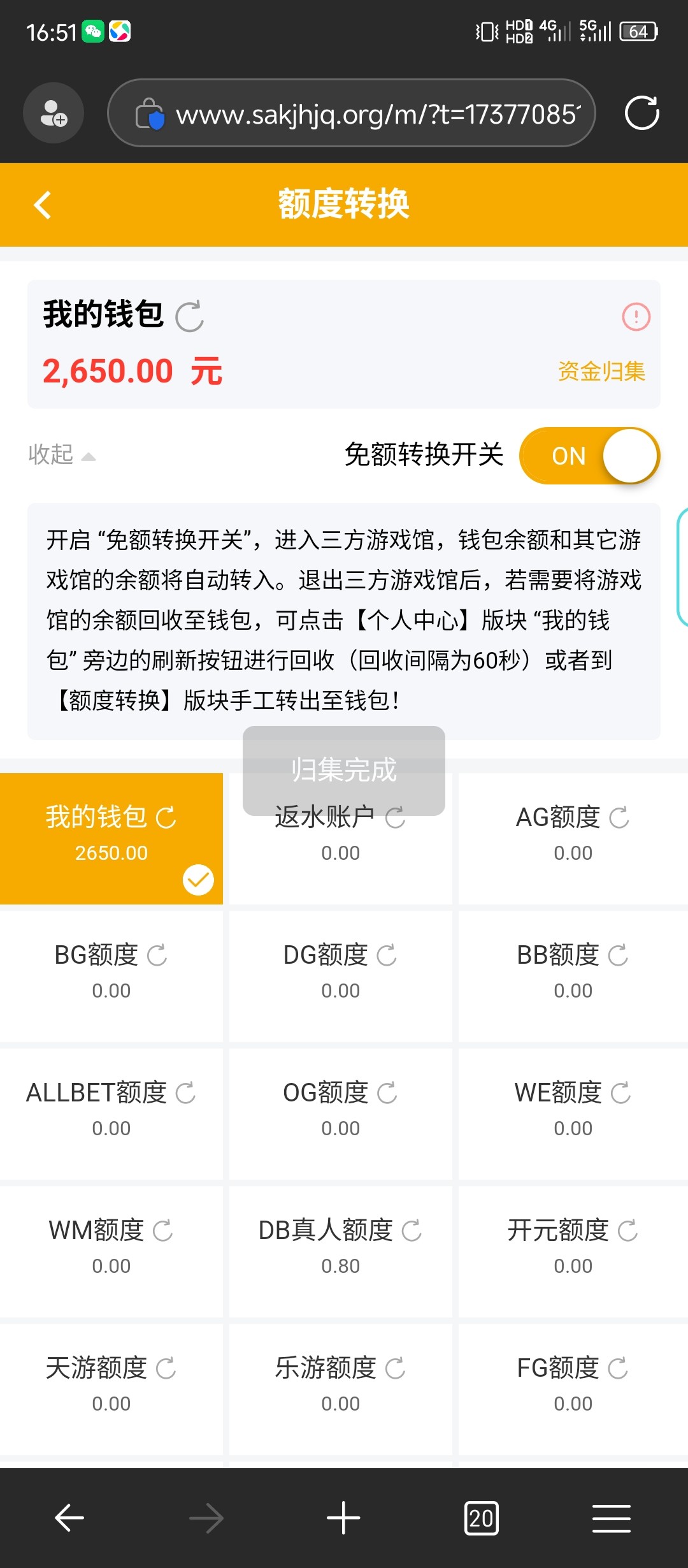Screen dimensions: 688x1568
Task: Refresh the BB额度 balance
Action: 618,955
